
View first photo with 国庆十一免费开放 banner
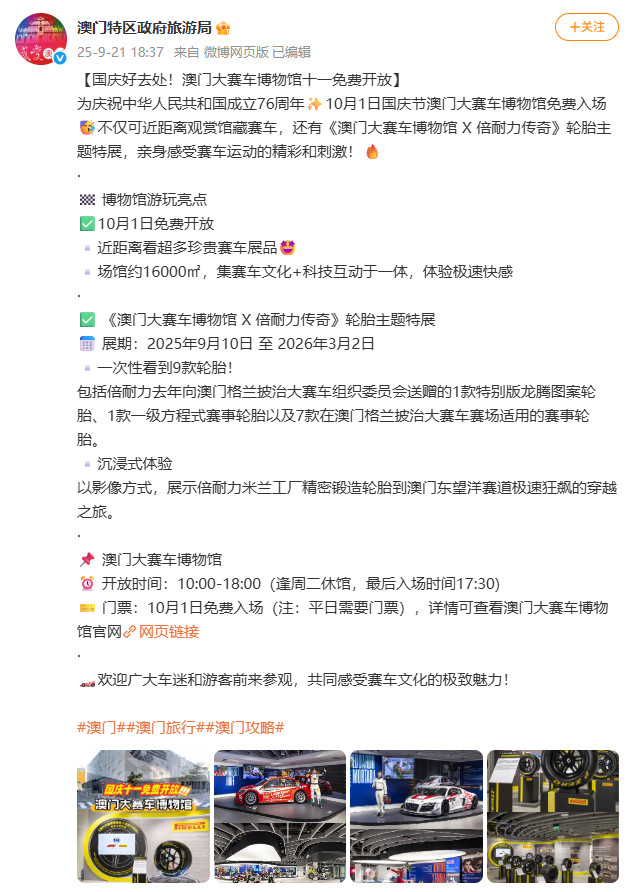point(144,816)
